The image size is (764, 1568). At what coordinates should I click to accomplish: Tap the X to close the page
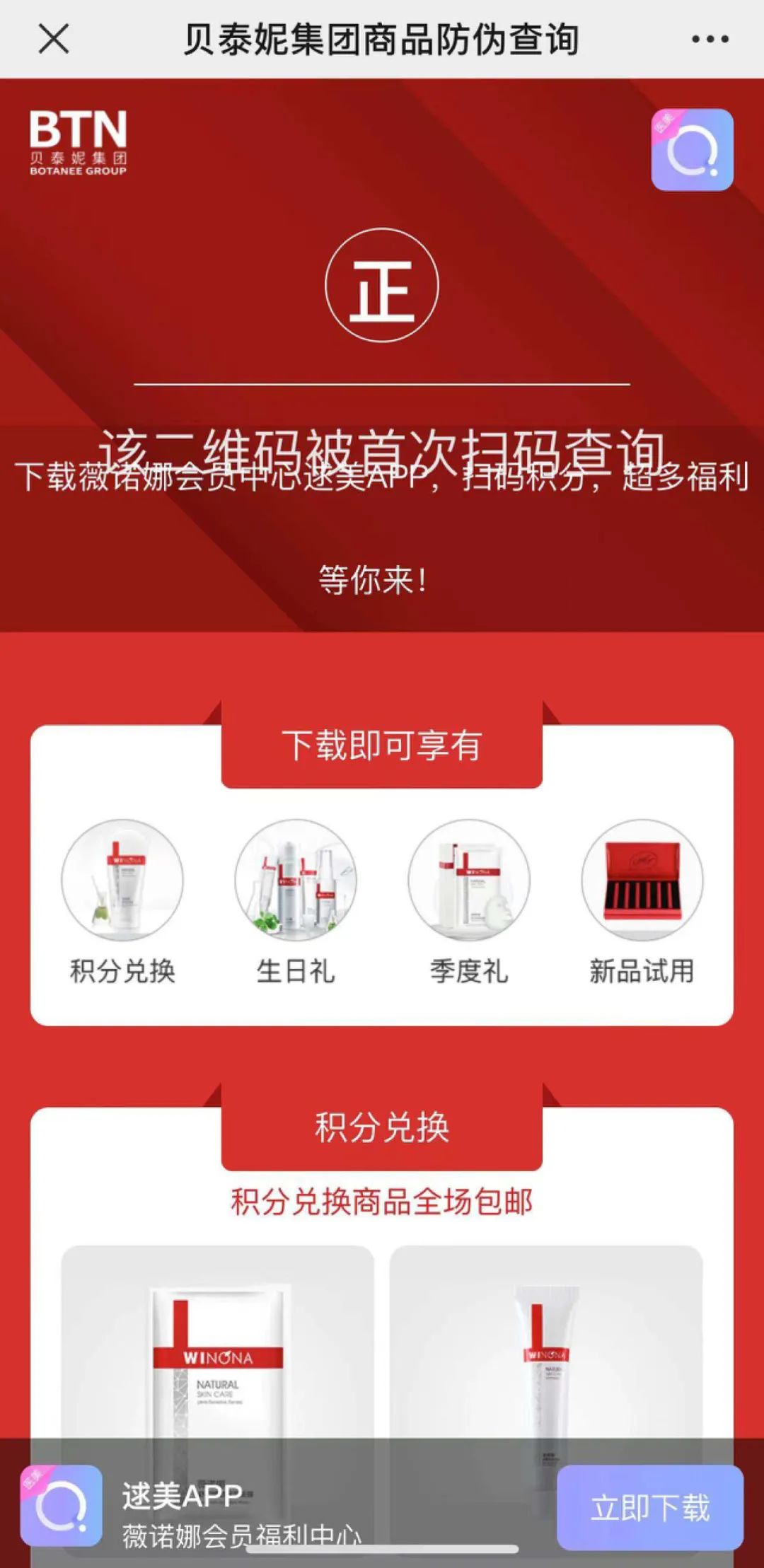click(x=51, y=40)
